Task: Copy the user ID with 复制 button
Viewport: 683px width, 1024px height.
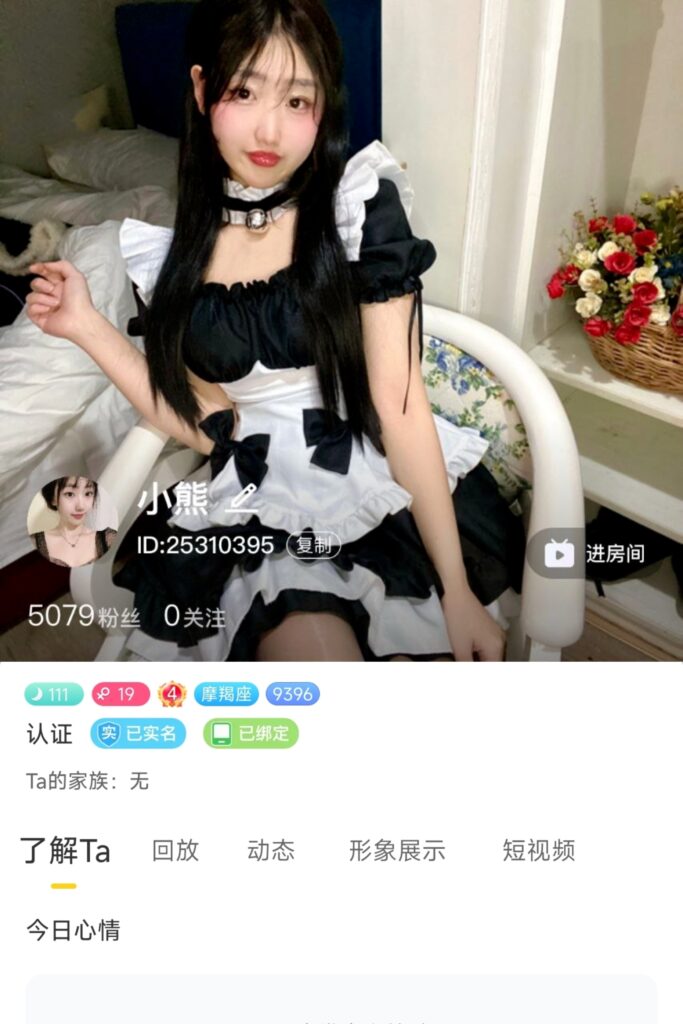Action: coord(313,545)
